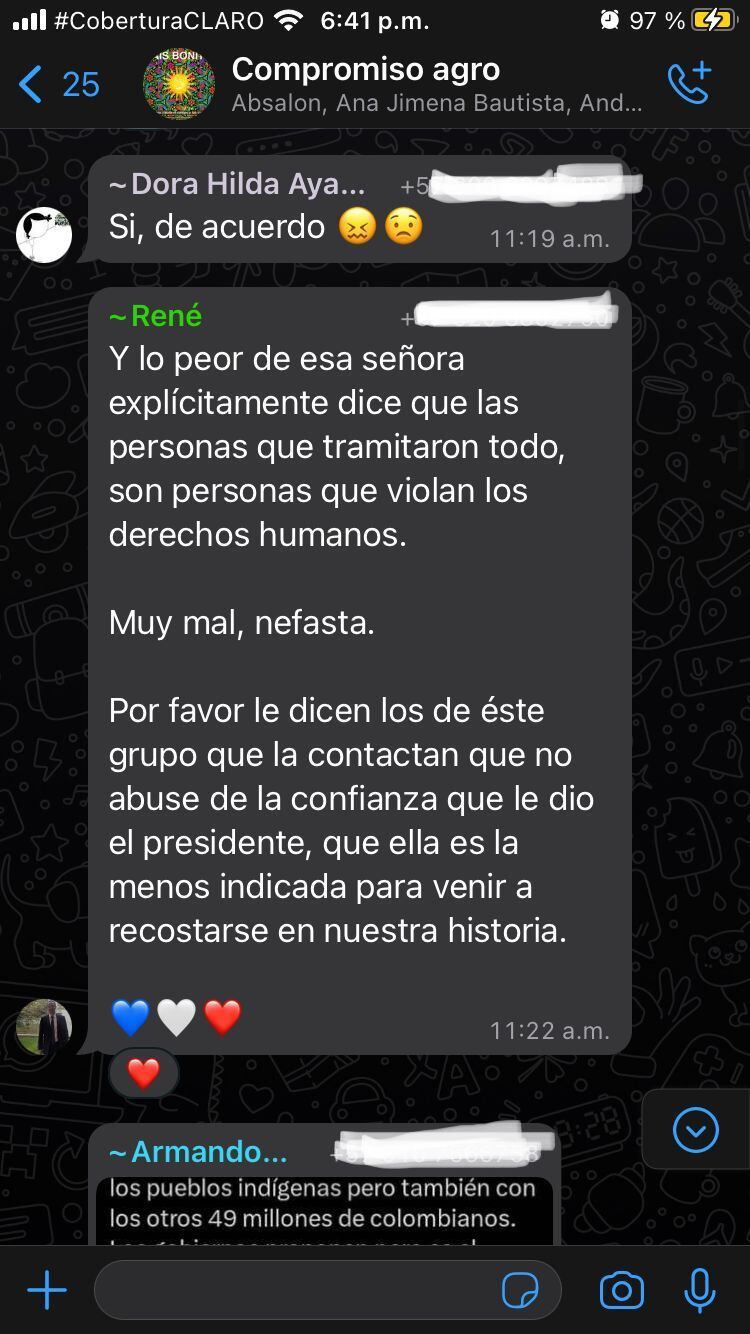Open the attachment menu with the plus icon

pos(46,1290)
